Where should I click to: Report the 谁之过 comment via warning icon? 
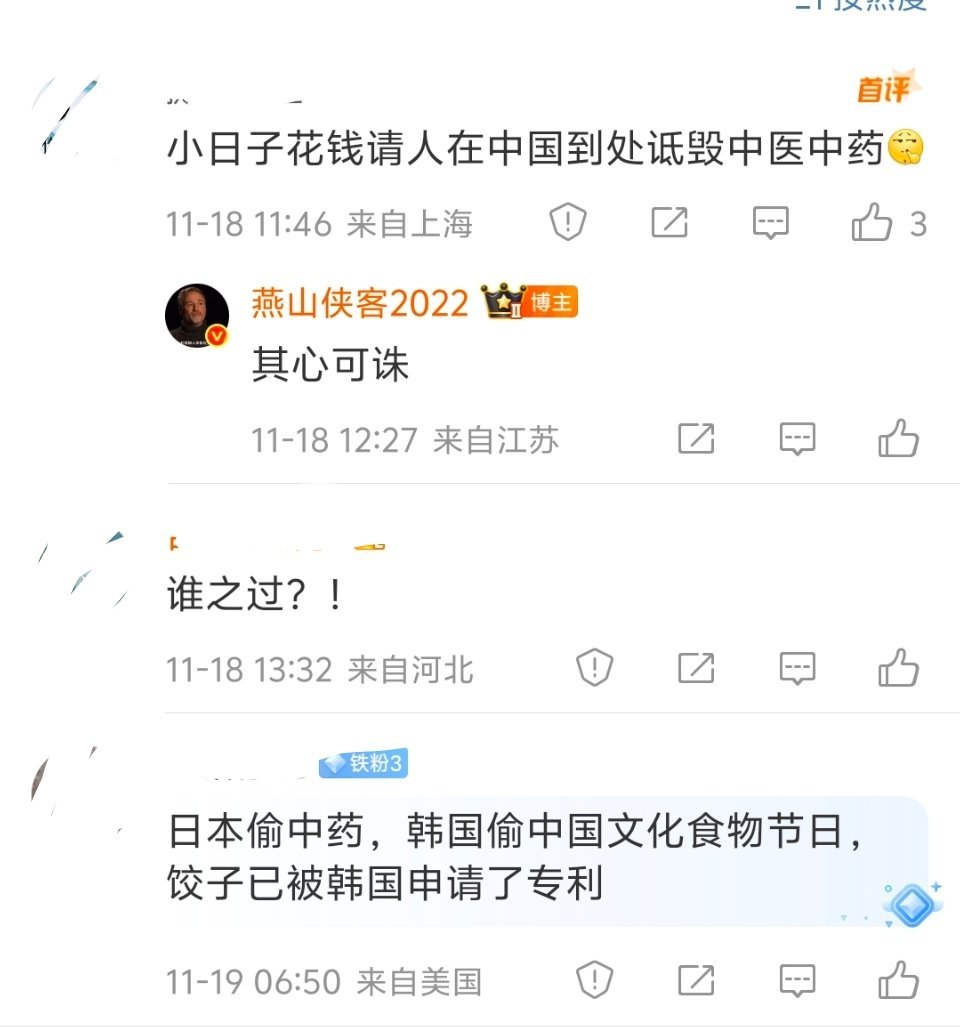click(596, 668)
